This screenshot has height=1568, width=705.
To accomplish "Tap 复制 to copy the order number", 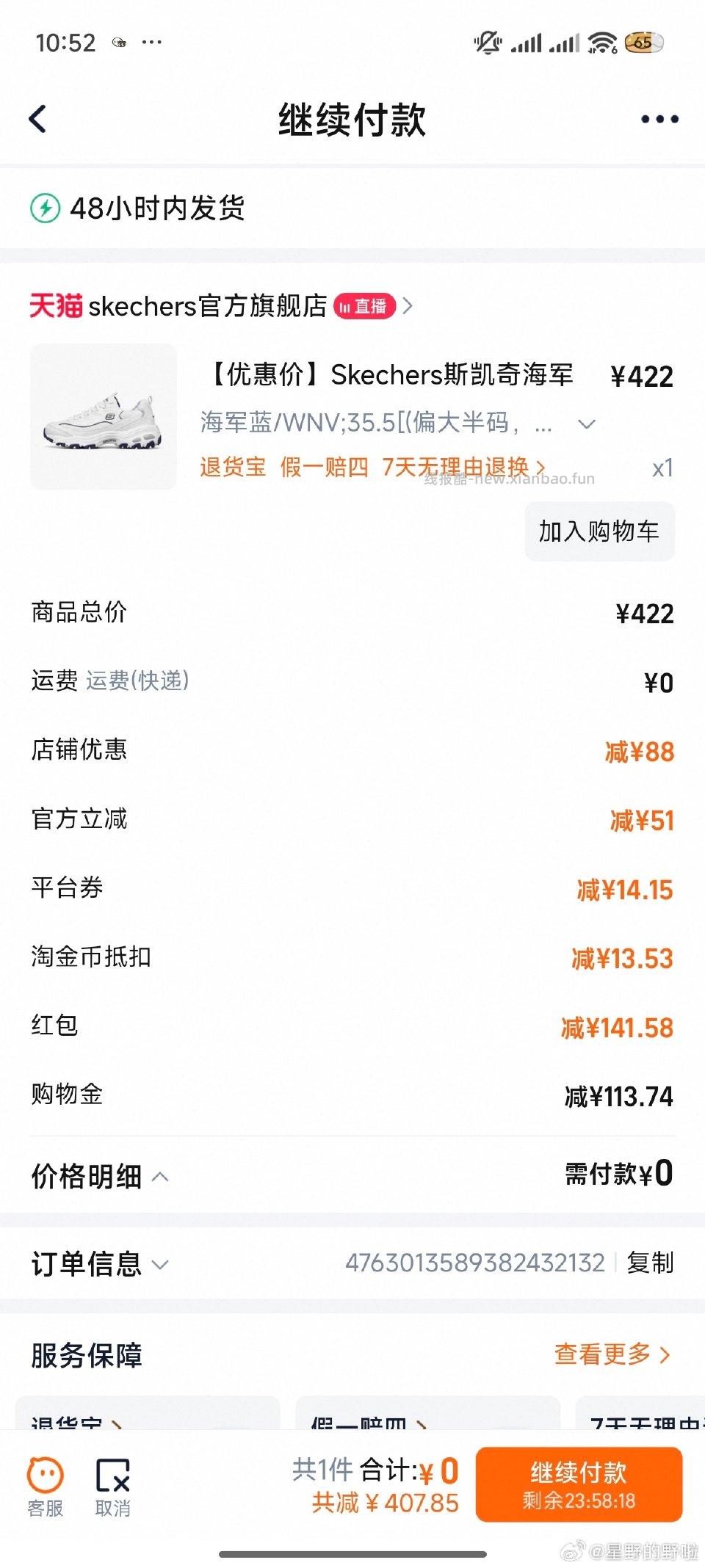I will tap(651, 1265).
